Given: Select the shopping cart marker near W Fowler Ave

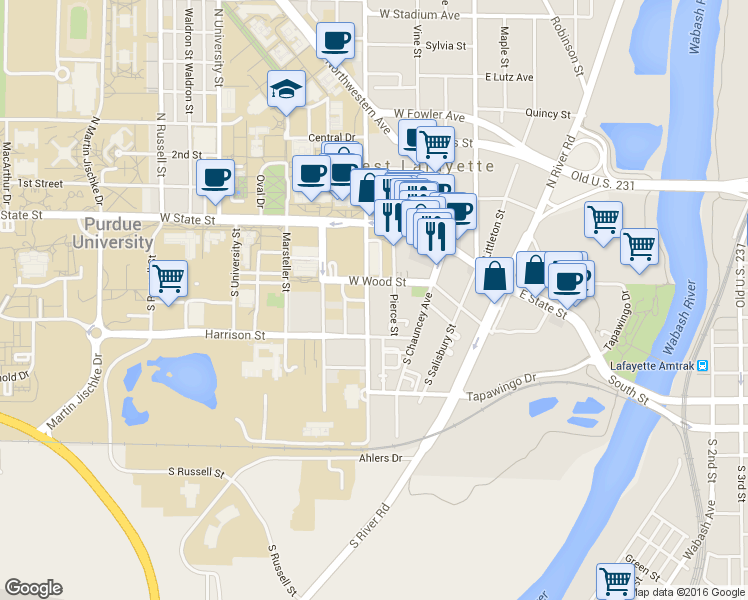Looking at the screenshot, I should point(436,145).
